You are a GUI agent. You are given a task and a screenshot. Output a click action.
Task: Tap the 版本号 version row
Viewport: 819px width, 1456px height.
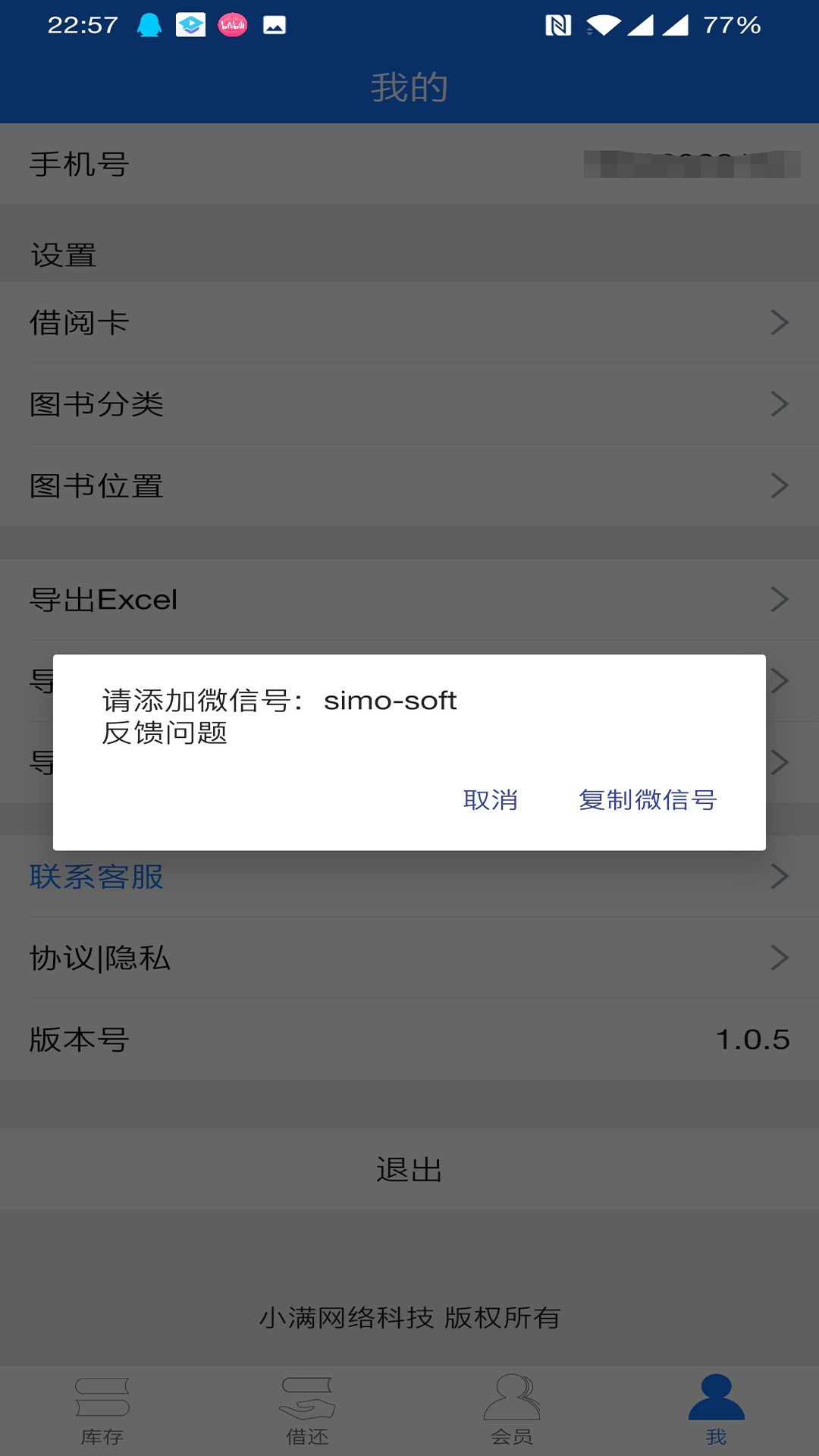[409, 1040]
